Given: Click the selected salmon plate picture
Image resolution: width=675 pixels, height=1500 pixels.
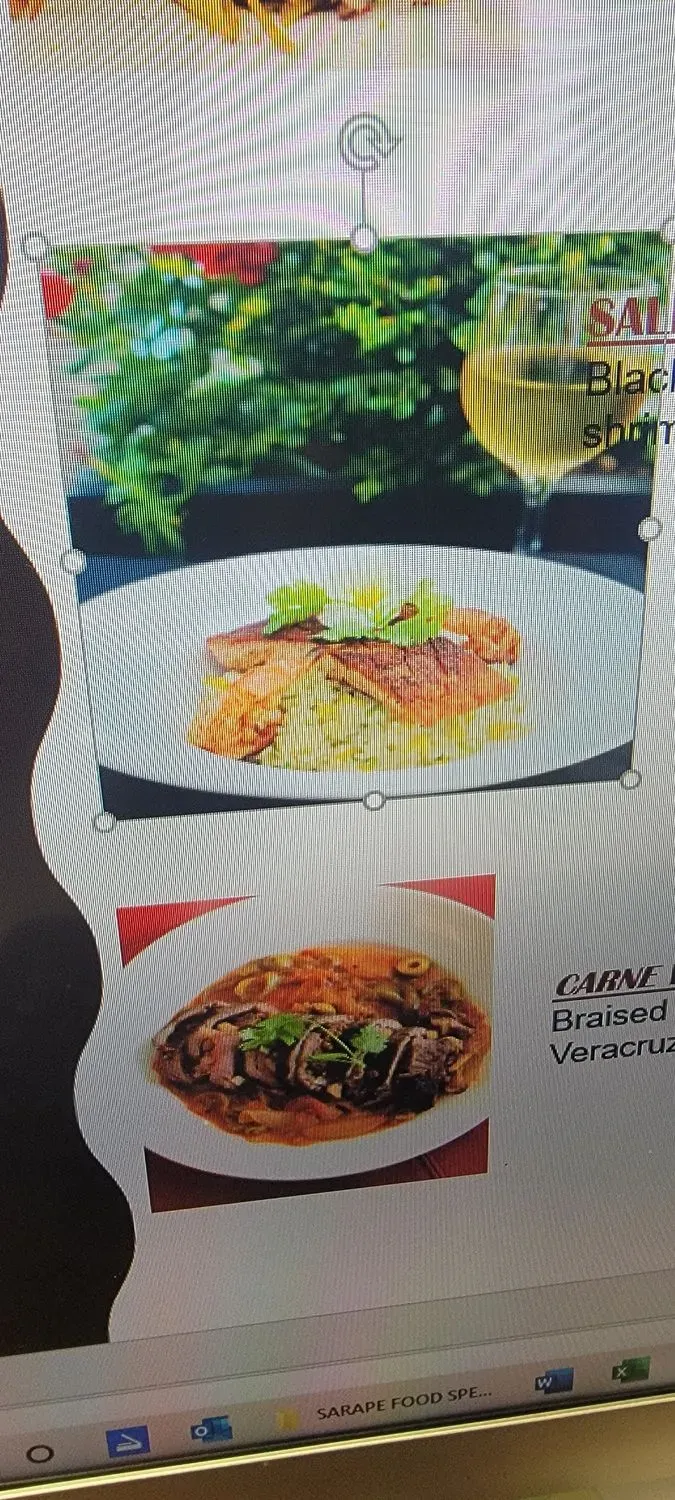Looking at the screenshot, I should (350, 520).
